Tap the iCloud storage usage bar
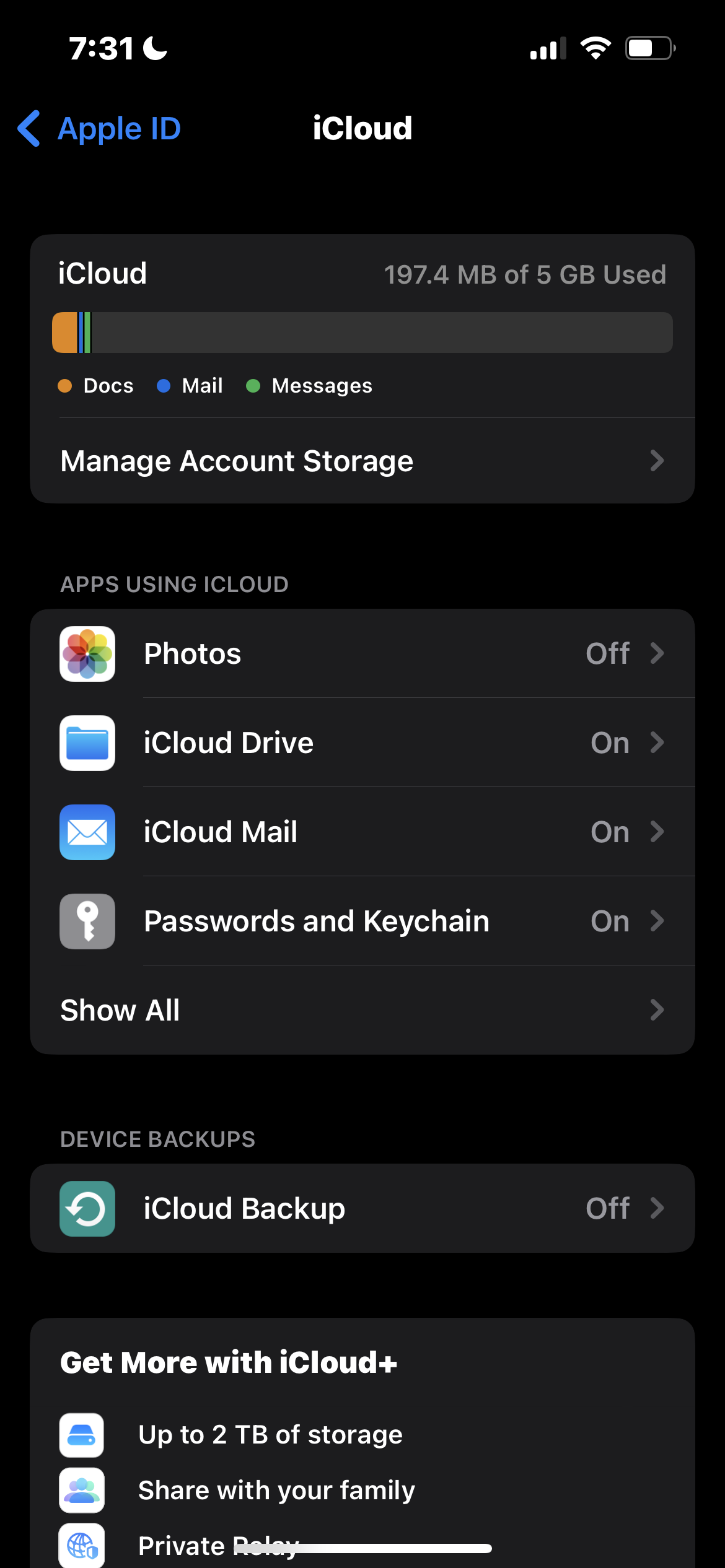 point(362,333)
